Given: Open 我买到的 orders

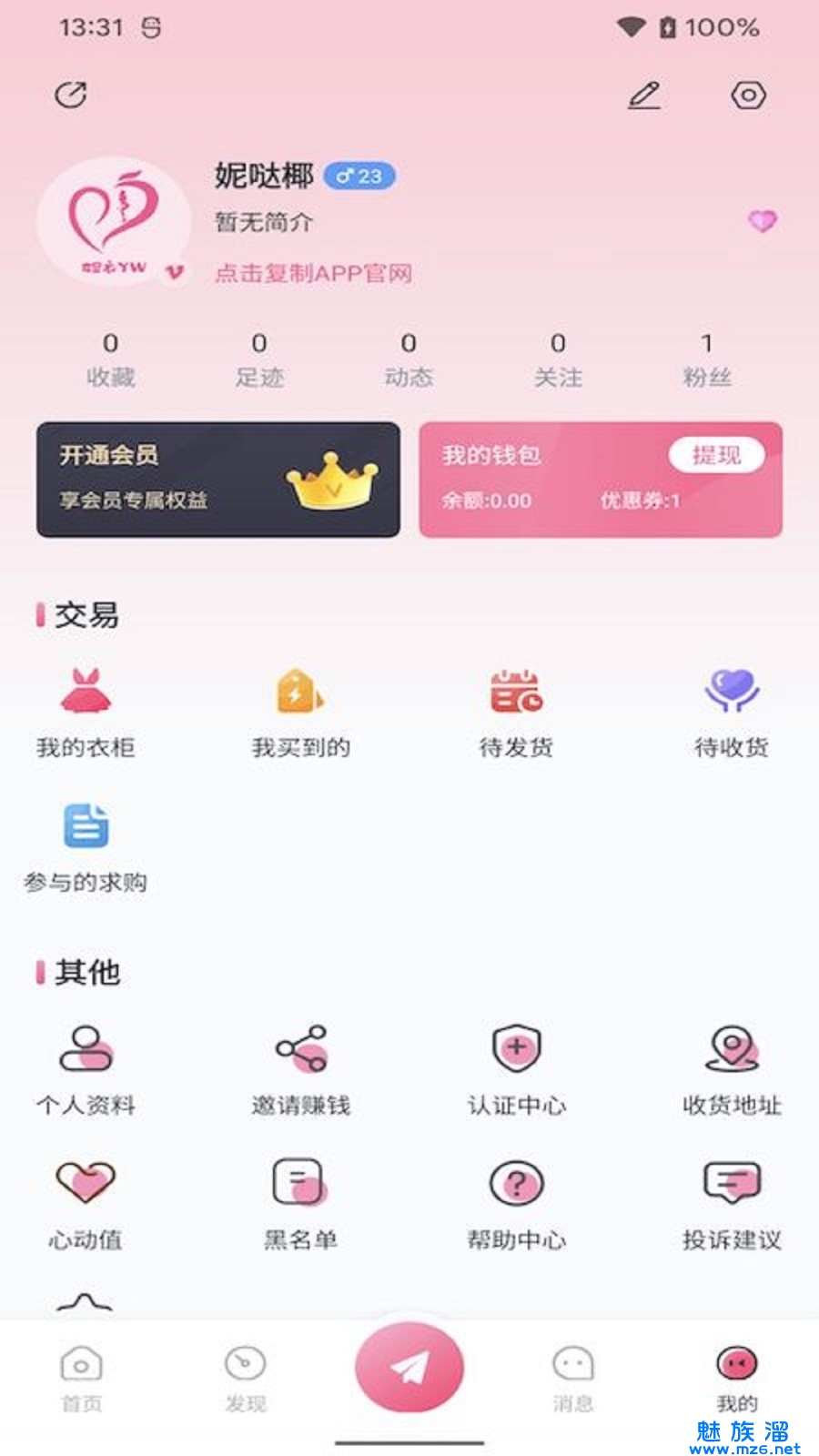Looking at the screenshot, I should 300,713.
